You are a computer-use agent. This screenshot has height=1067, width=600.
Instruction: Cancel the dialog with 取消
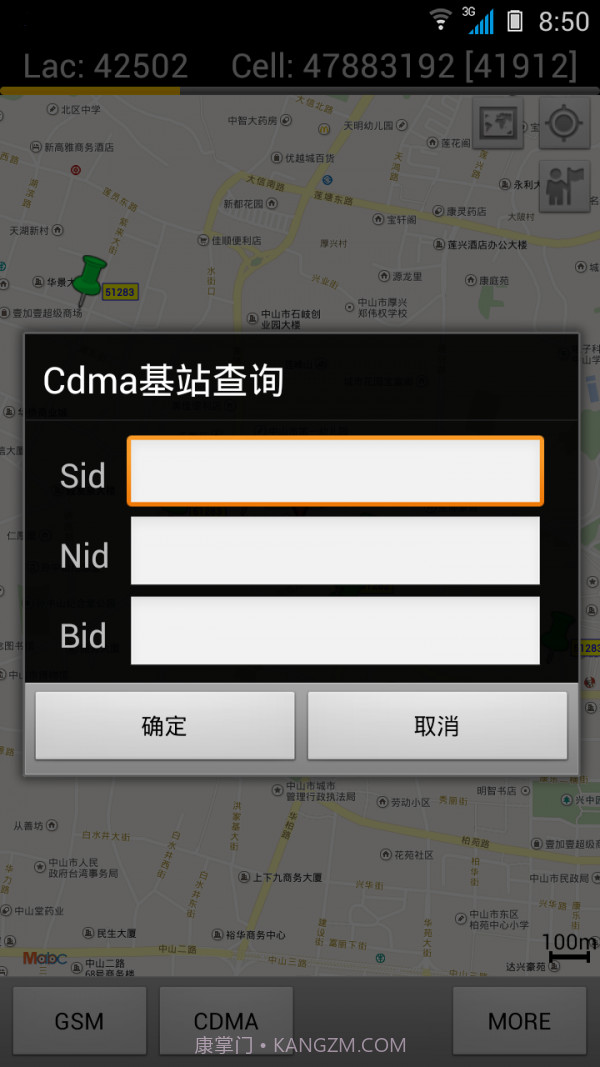437,726
